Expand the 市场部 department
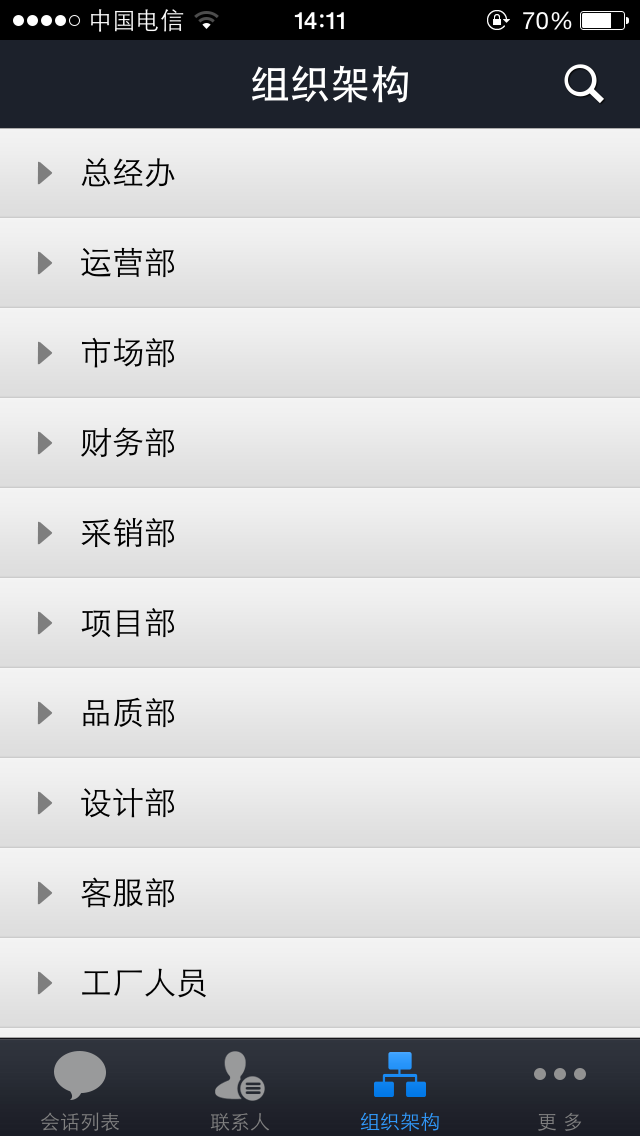 320,353
